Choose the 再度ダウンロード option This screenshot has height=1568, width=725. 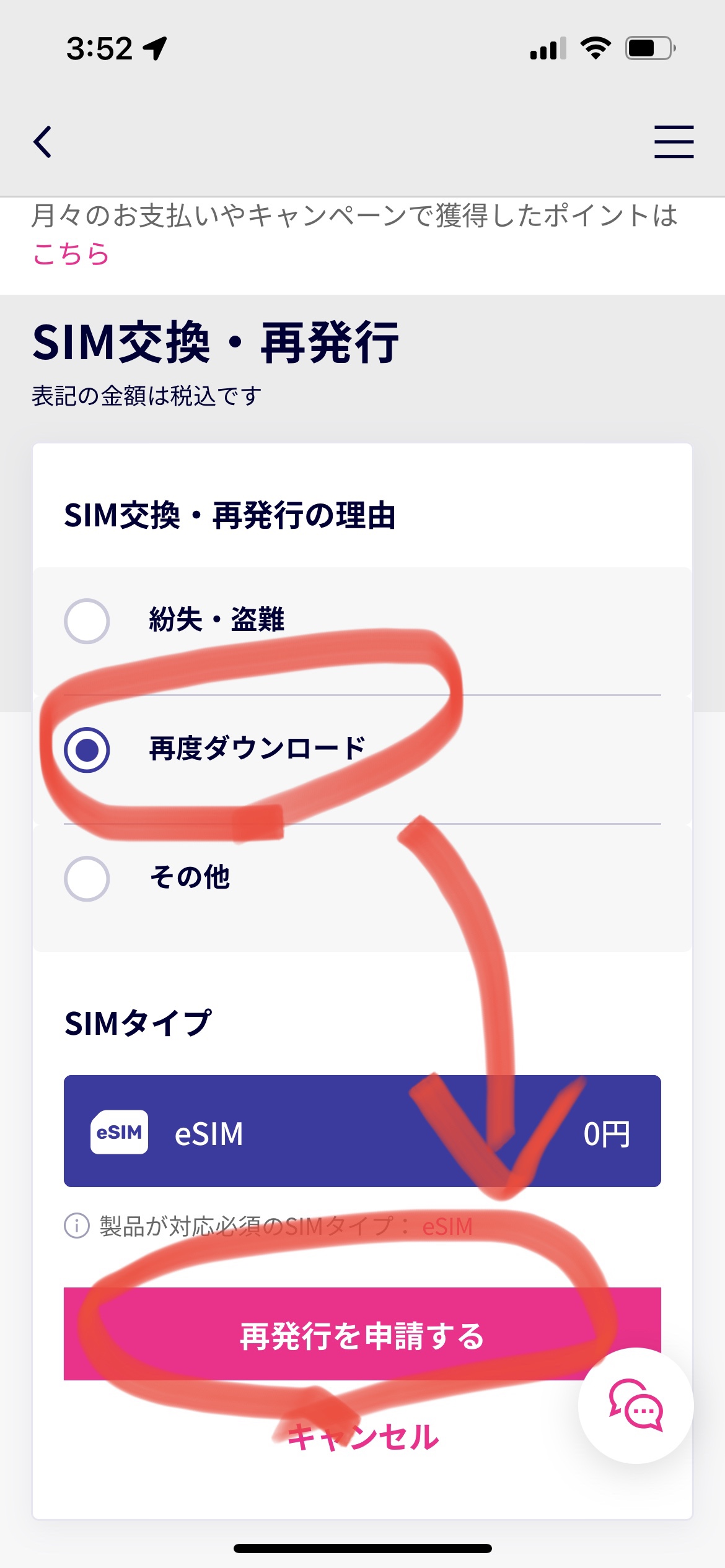click(x=87, y=749)
